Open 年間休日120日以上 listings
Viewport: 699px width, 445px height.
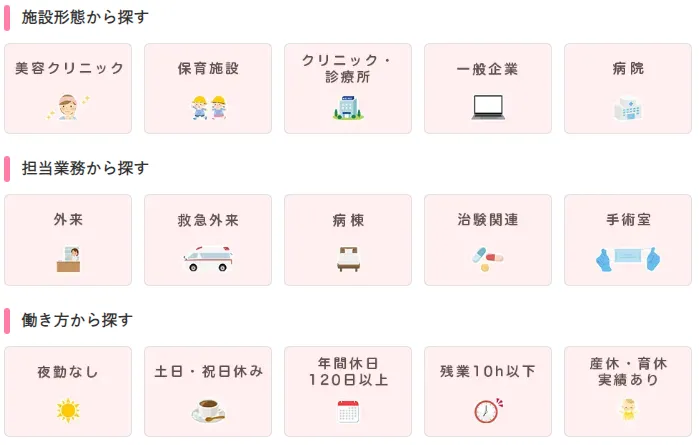(348, 391)
